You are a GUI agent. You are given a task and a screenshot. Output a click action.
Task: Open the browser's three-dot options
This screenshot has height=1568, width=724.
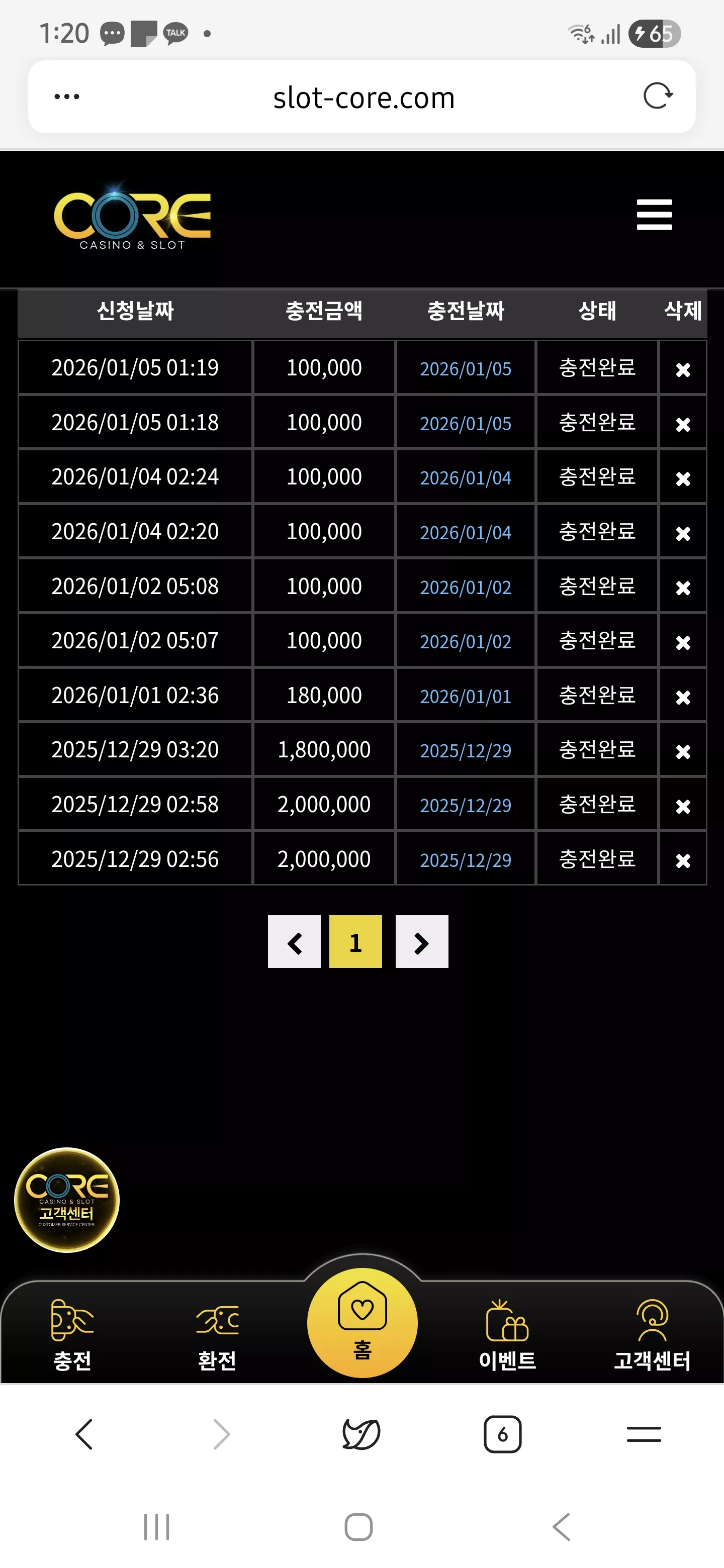point(66,96)
